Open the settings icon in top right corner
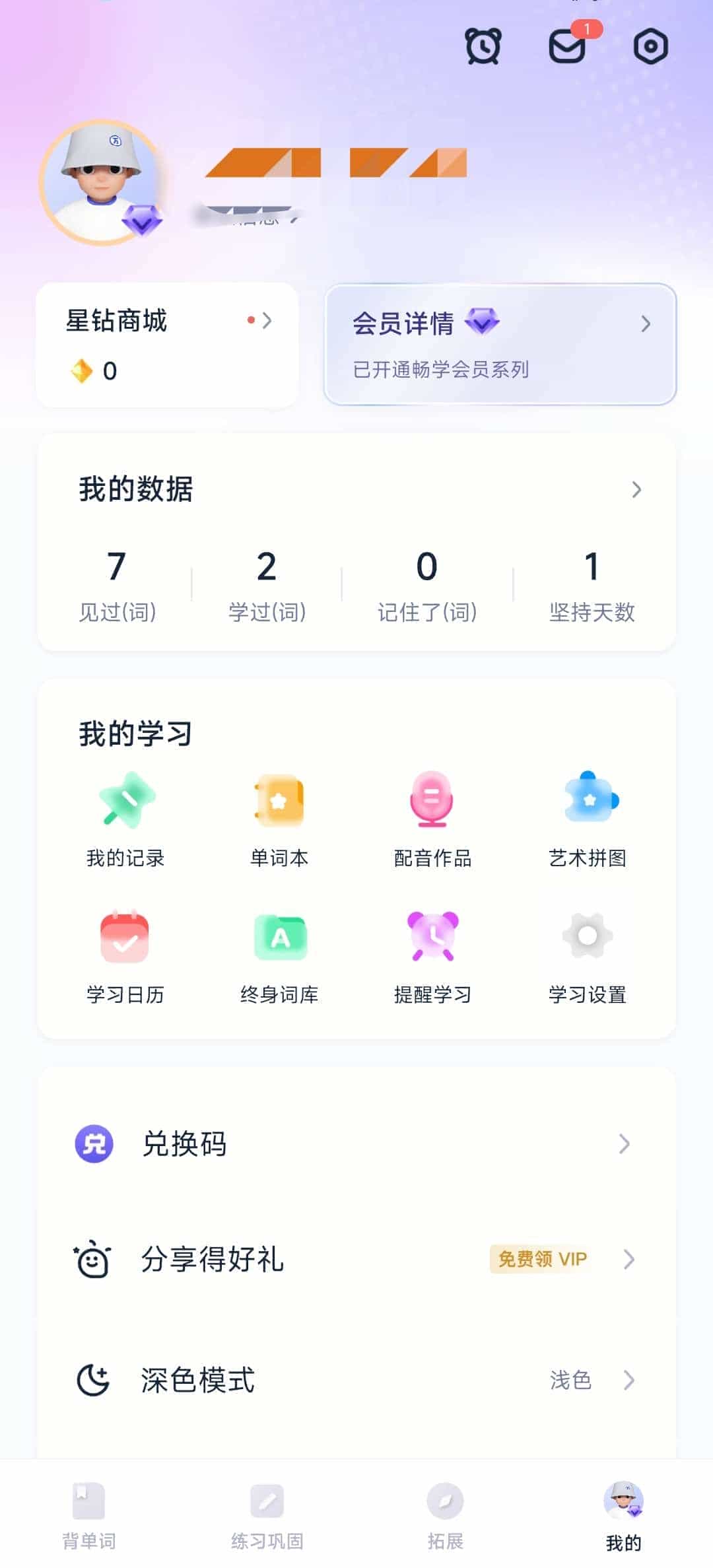713x1568 pixels. pyautogui.click(x=650, y=46)
